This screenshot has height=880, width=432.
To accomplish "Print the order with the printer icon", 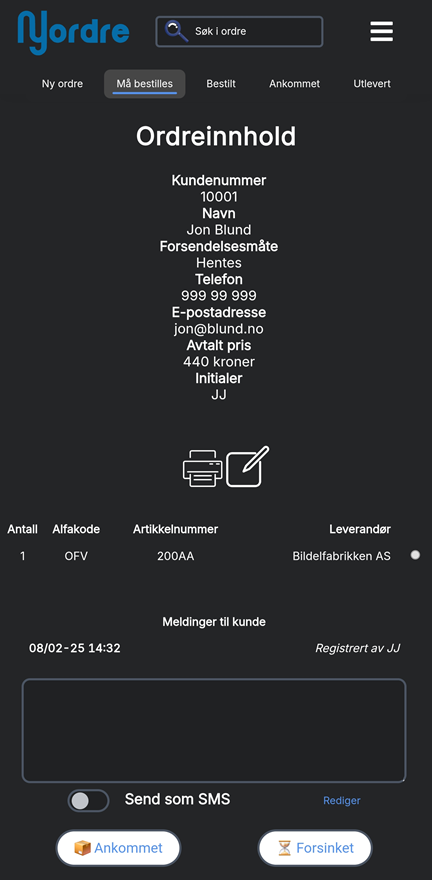I will coord(203,468).
